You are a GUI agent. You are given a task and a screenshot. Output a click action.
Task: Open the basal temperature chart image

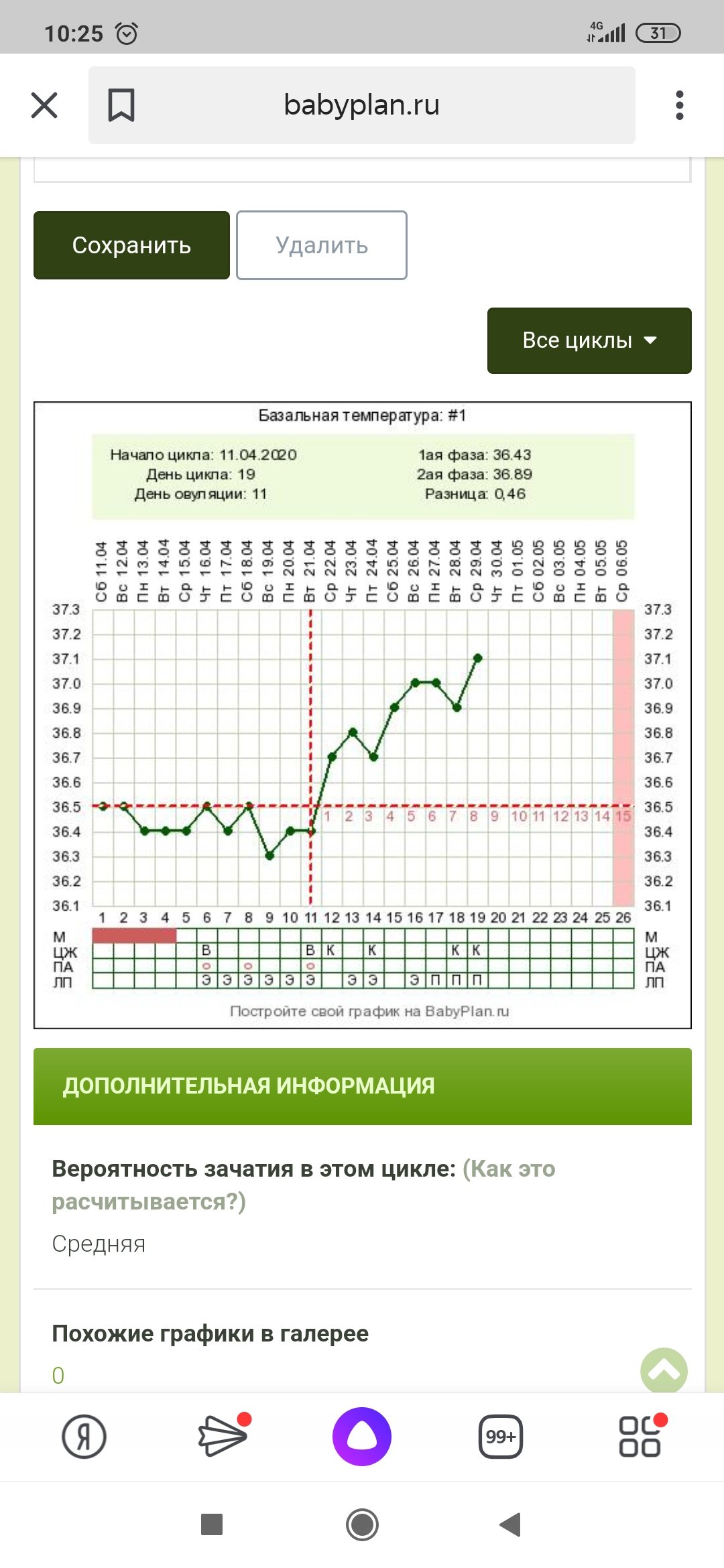[x=363, y=715]
